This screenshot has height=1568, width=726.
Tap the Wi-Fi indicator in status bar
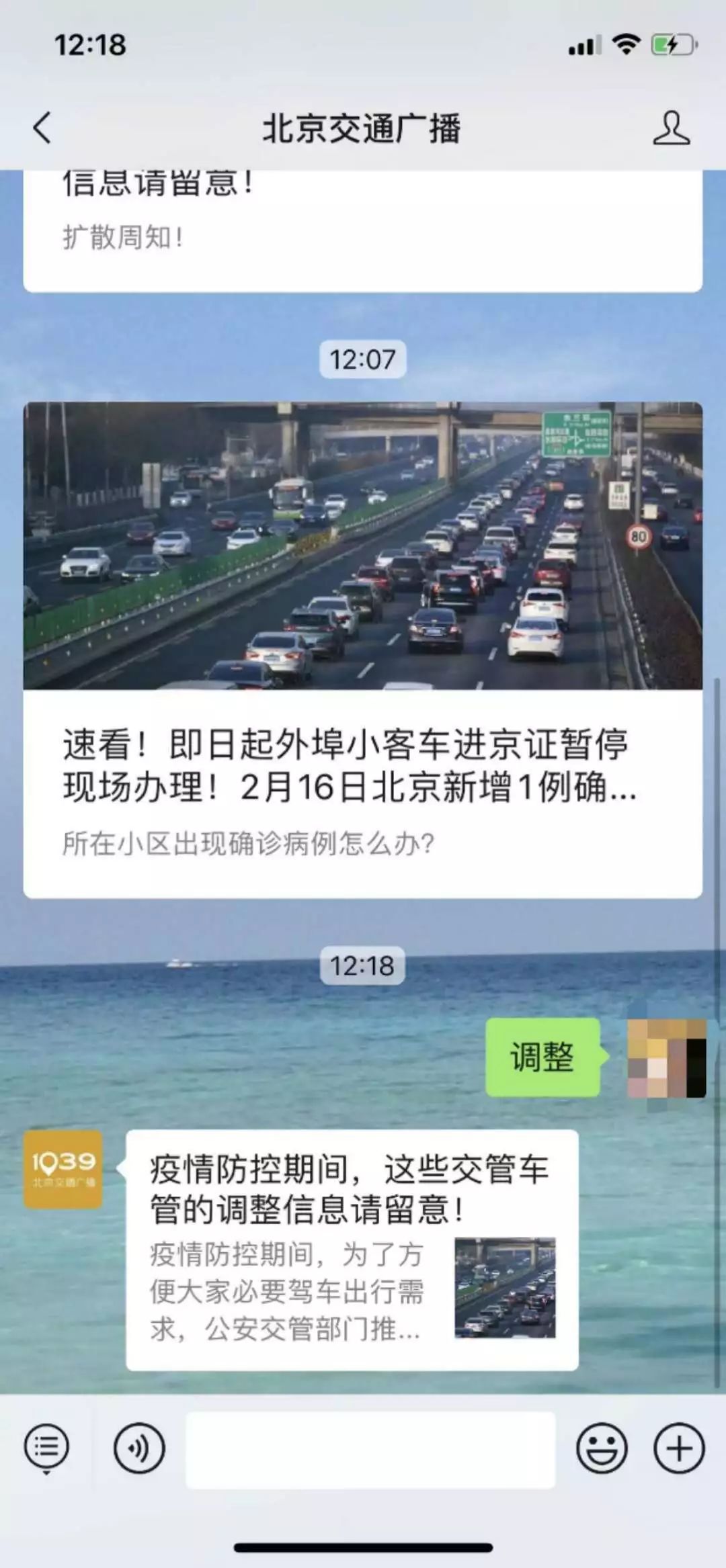coord(626,44)
